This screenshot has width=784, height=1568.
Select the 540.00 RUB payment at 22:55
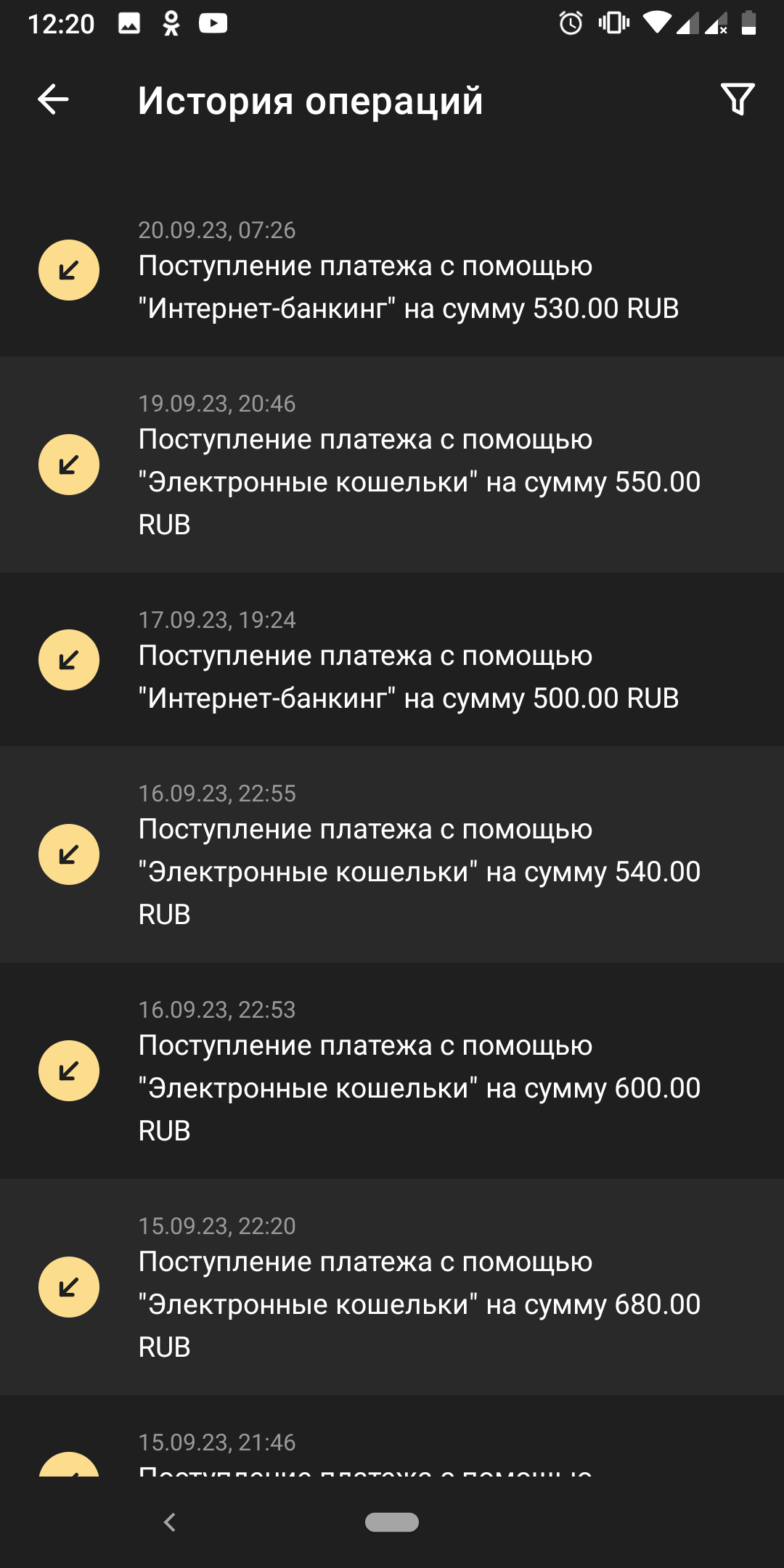pos(392,854)
